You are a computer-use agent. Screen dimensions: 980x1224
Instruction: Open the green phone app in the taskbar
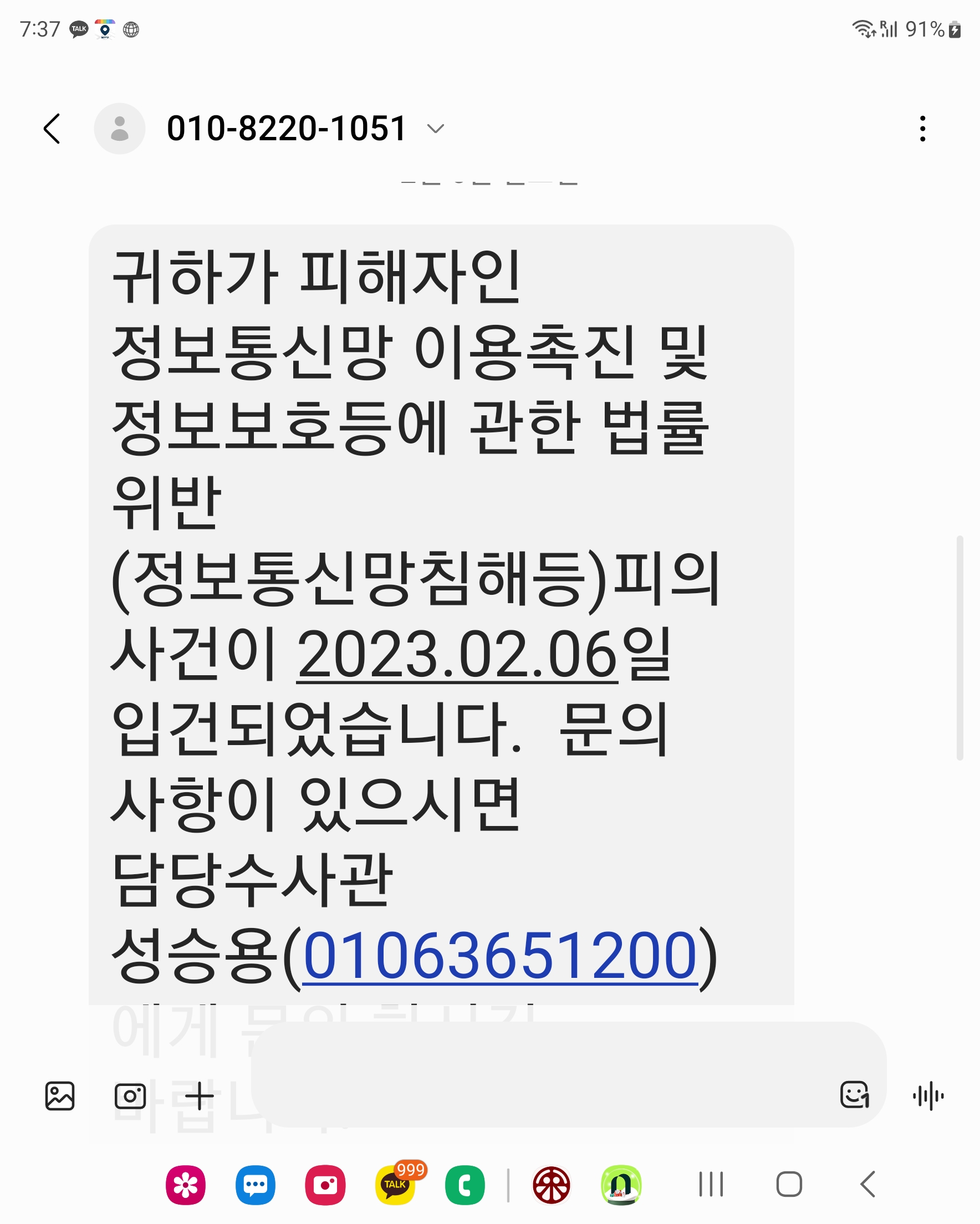465,1185
